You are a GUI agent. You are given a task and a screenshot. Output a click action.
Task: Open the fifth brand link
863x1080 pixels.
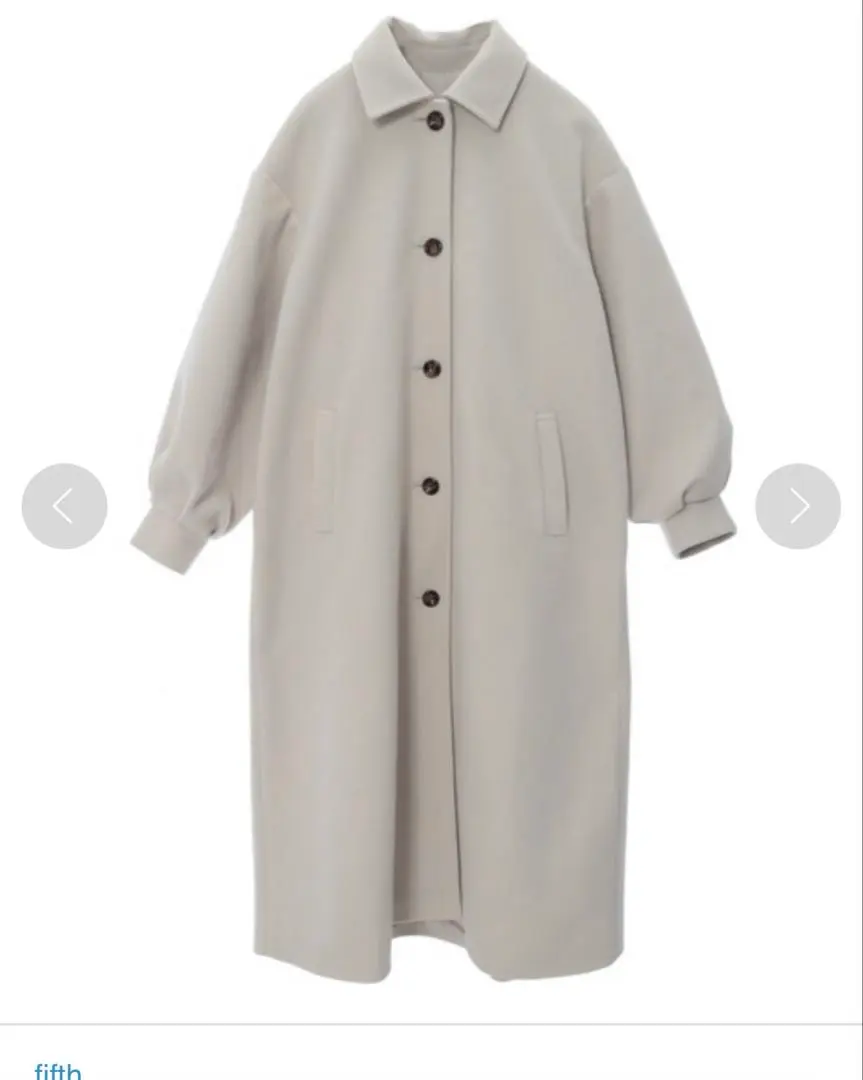click(x=57, y=1069)
